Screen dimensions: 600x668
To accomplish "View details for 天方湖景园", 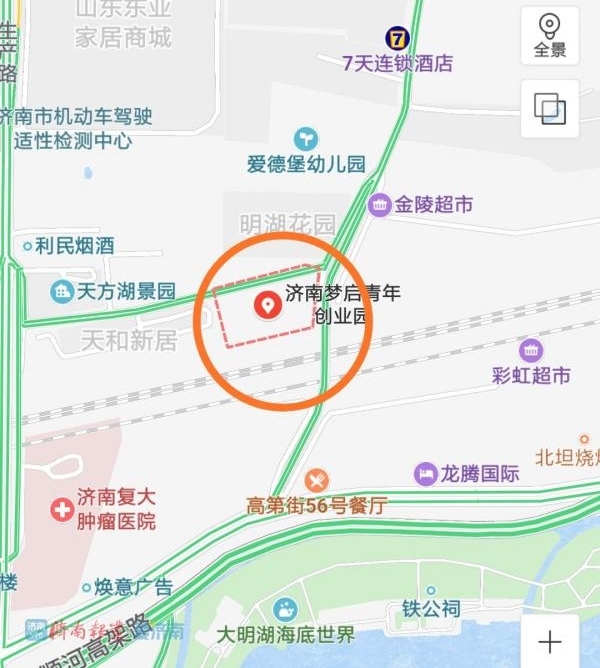I will (x=63, y=292).
